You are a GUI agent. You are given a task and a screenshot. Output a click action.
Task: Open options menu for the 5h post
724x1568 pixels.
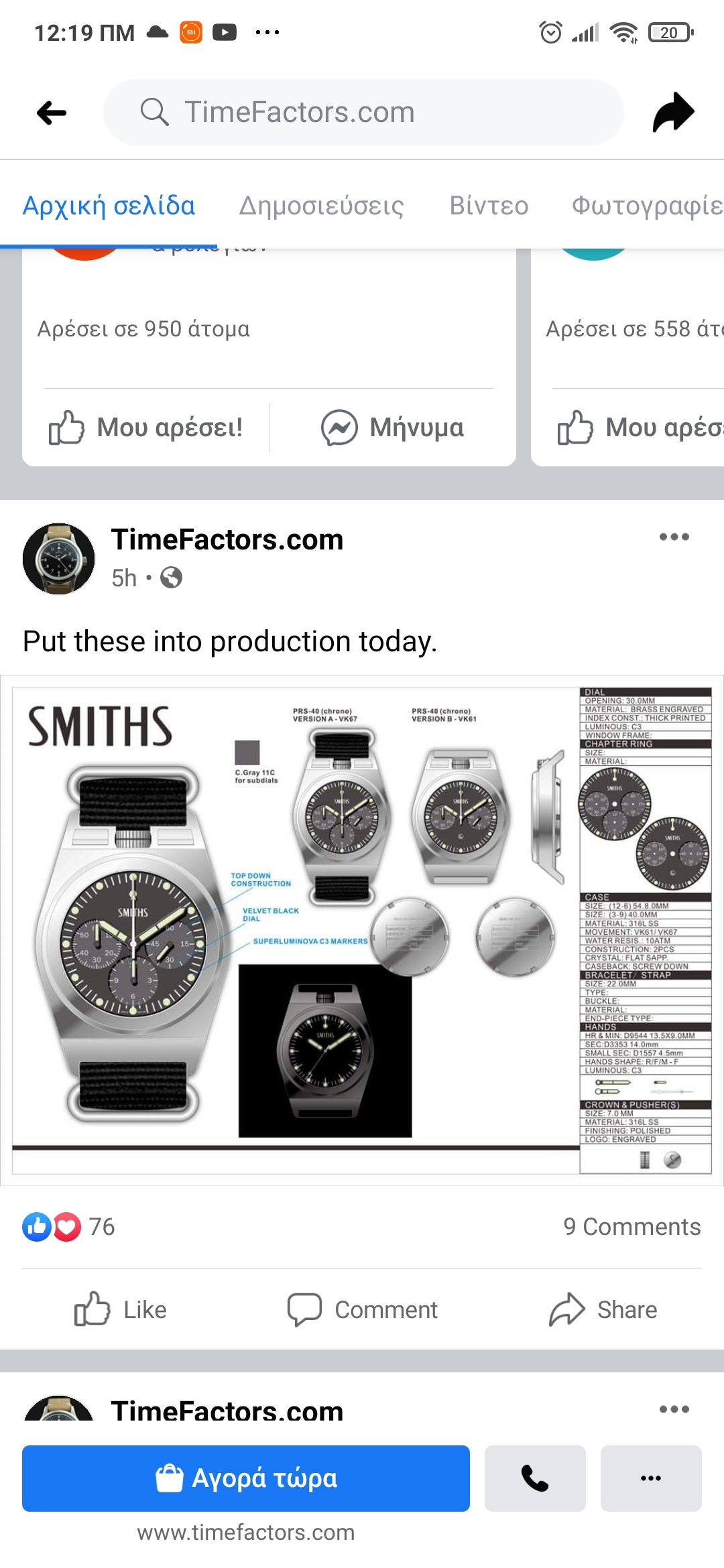tap(674, 537)
